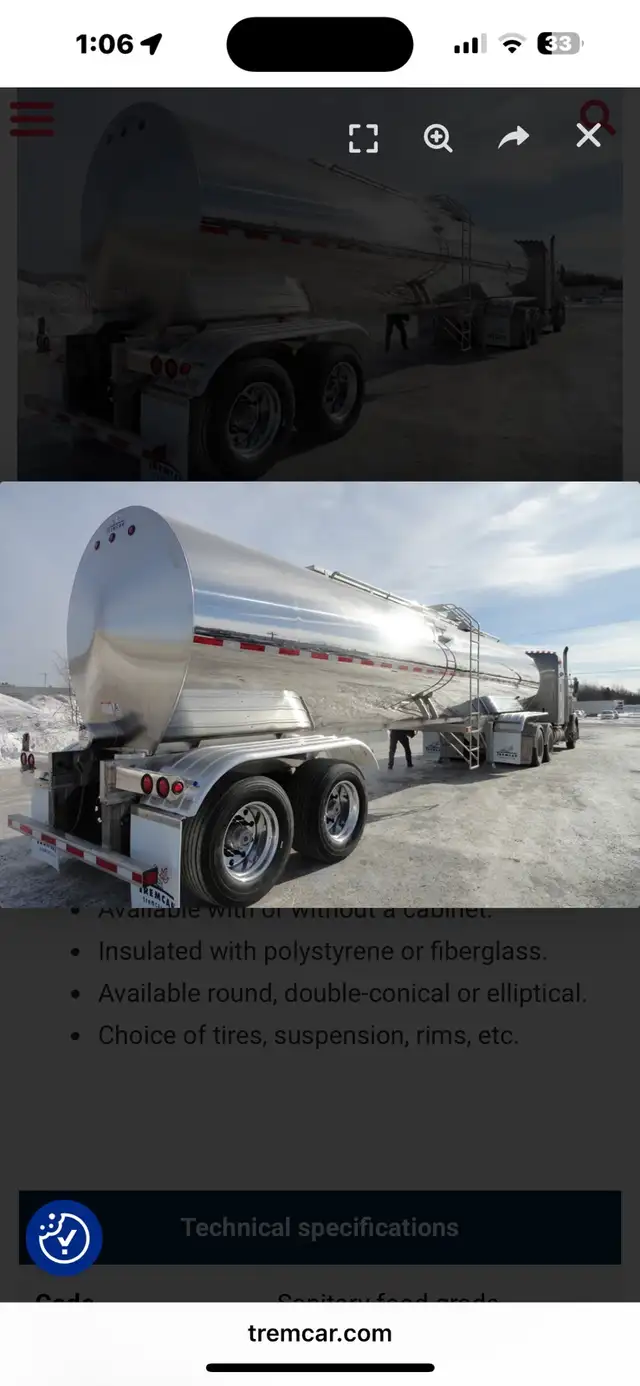This screenshot has height=1386, width=640.
Task: Zoom in on the tanker photo
Action: tap(438, 138)
